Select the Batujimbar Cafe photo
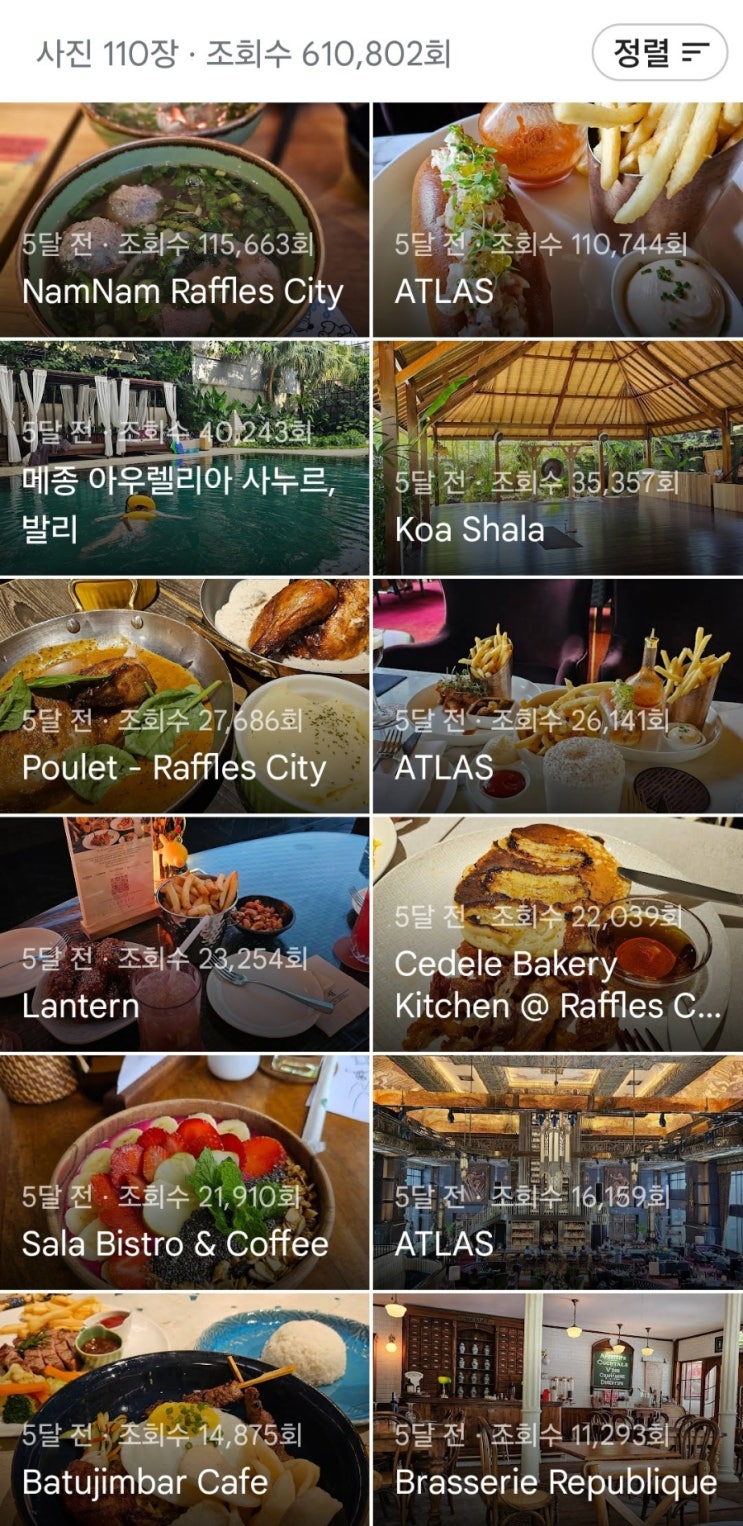Screen dimensions: 743x1526 184,1410
